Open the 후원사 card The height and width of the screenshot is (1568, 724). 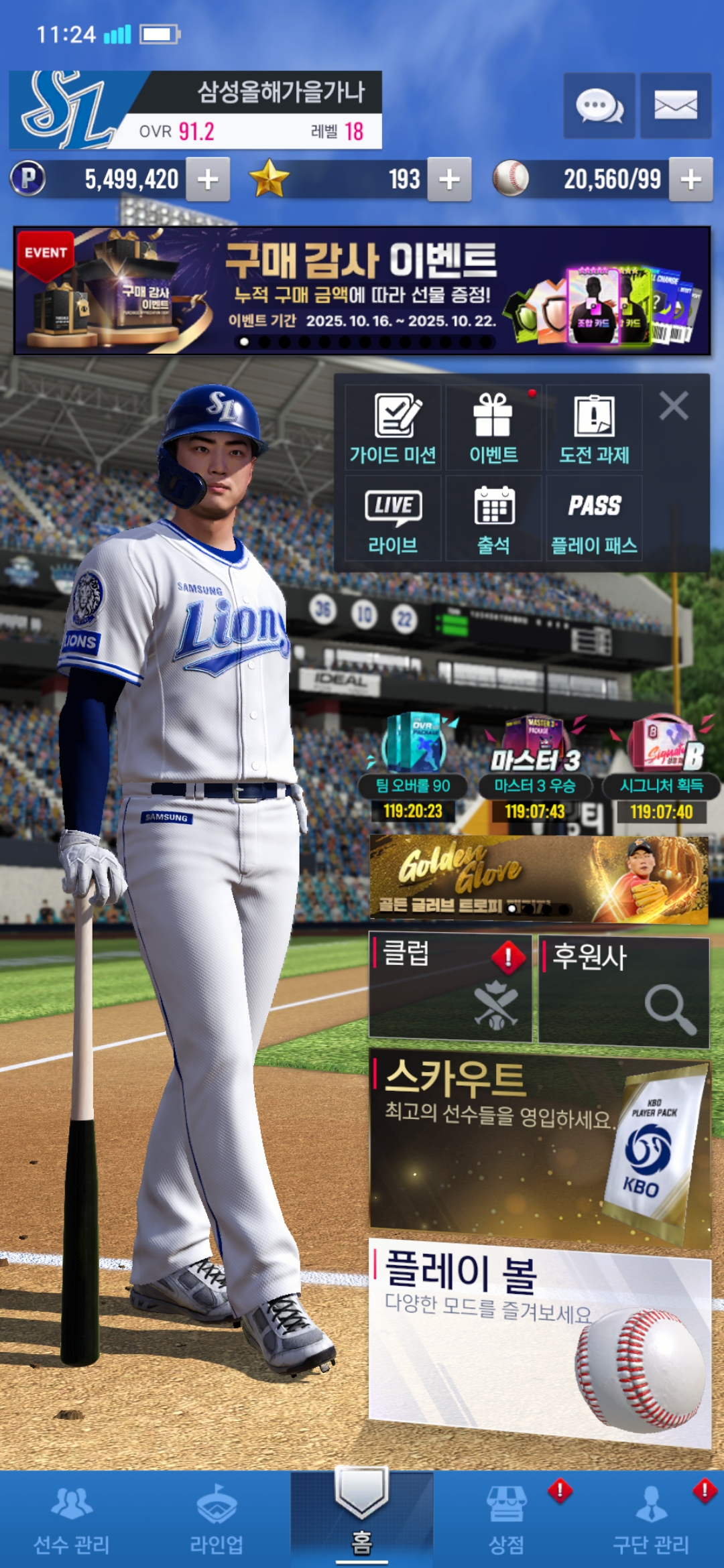point(623,990)
